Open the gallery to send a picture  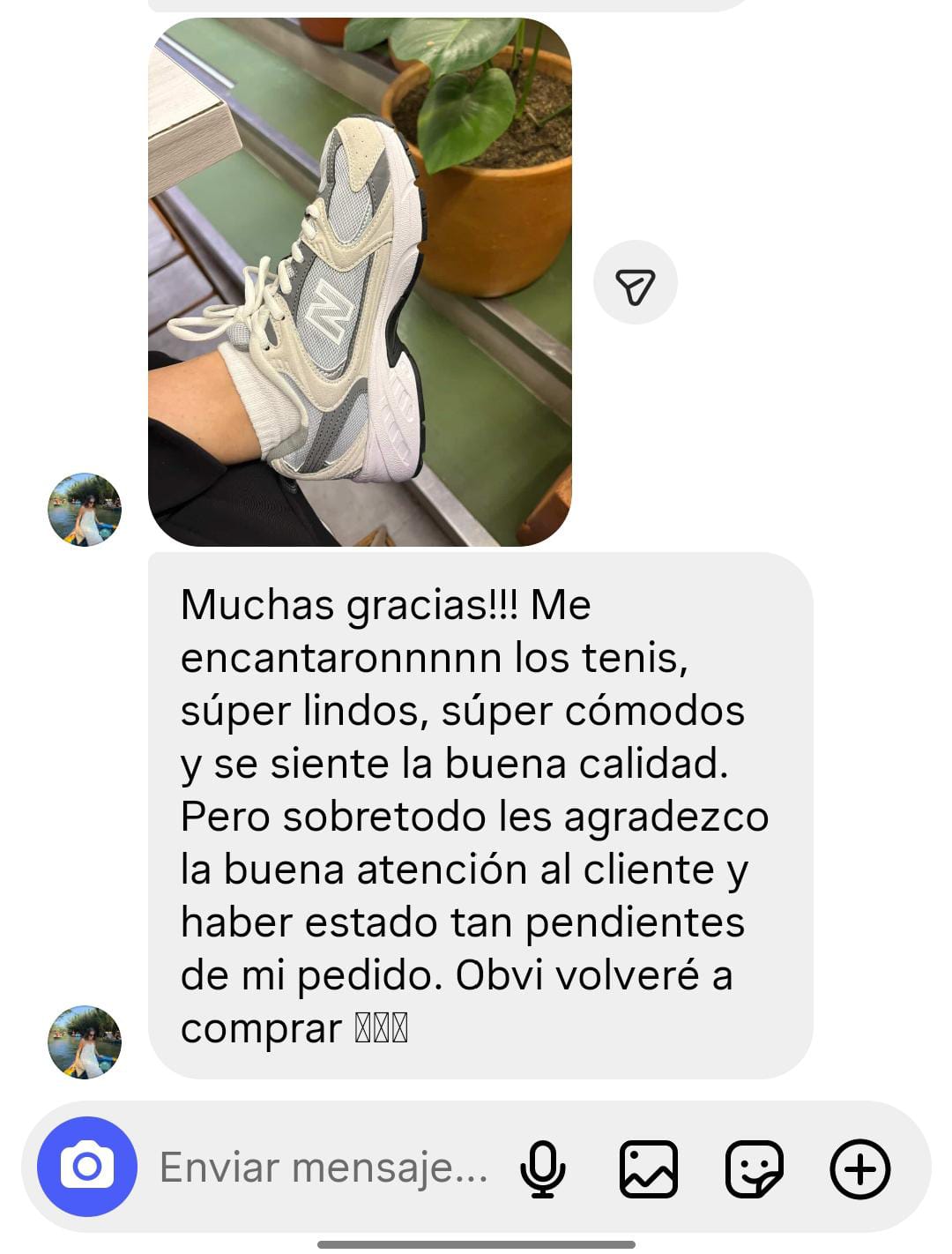pos(648,1168)
